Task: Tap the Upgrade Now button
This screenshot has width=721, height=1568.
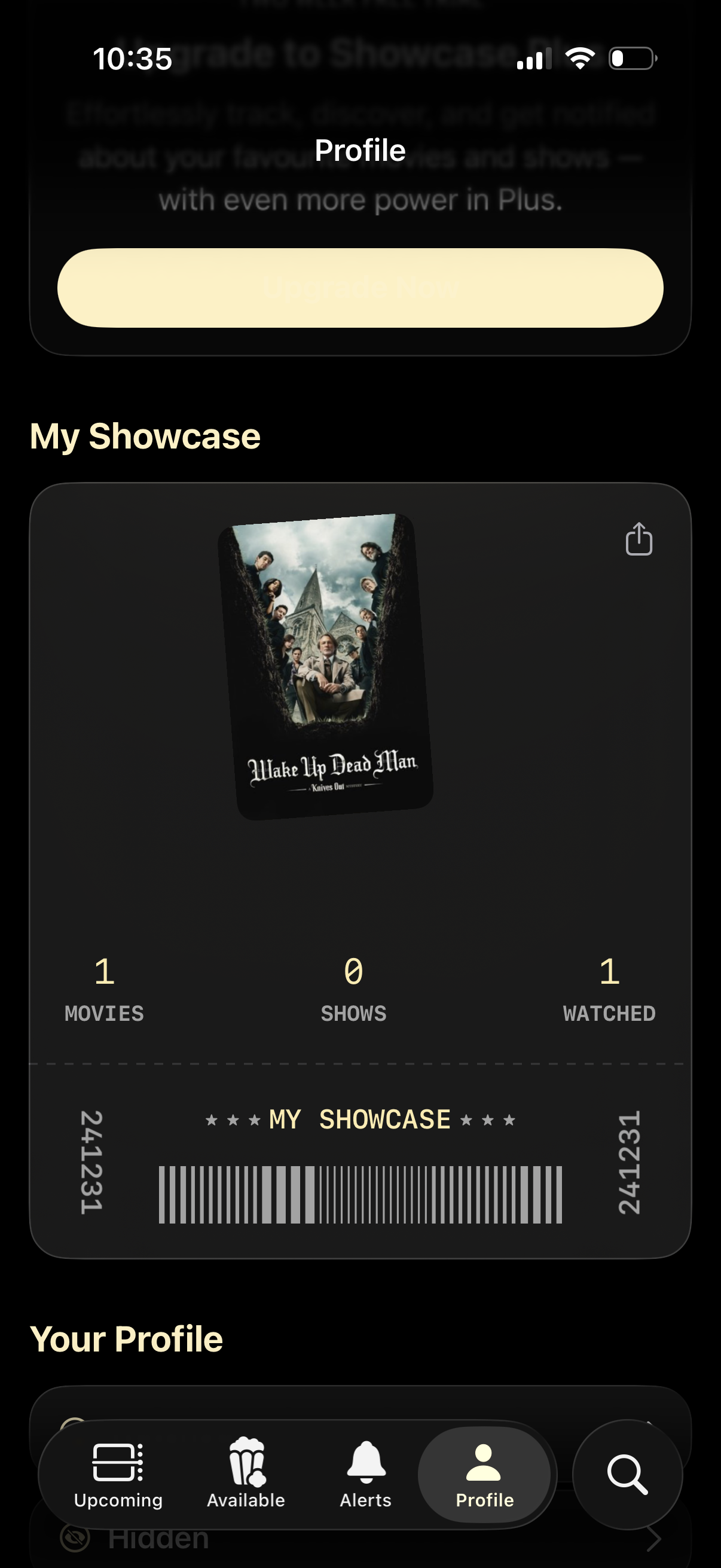Action: click(360, 287)
